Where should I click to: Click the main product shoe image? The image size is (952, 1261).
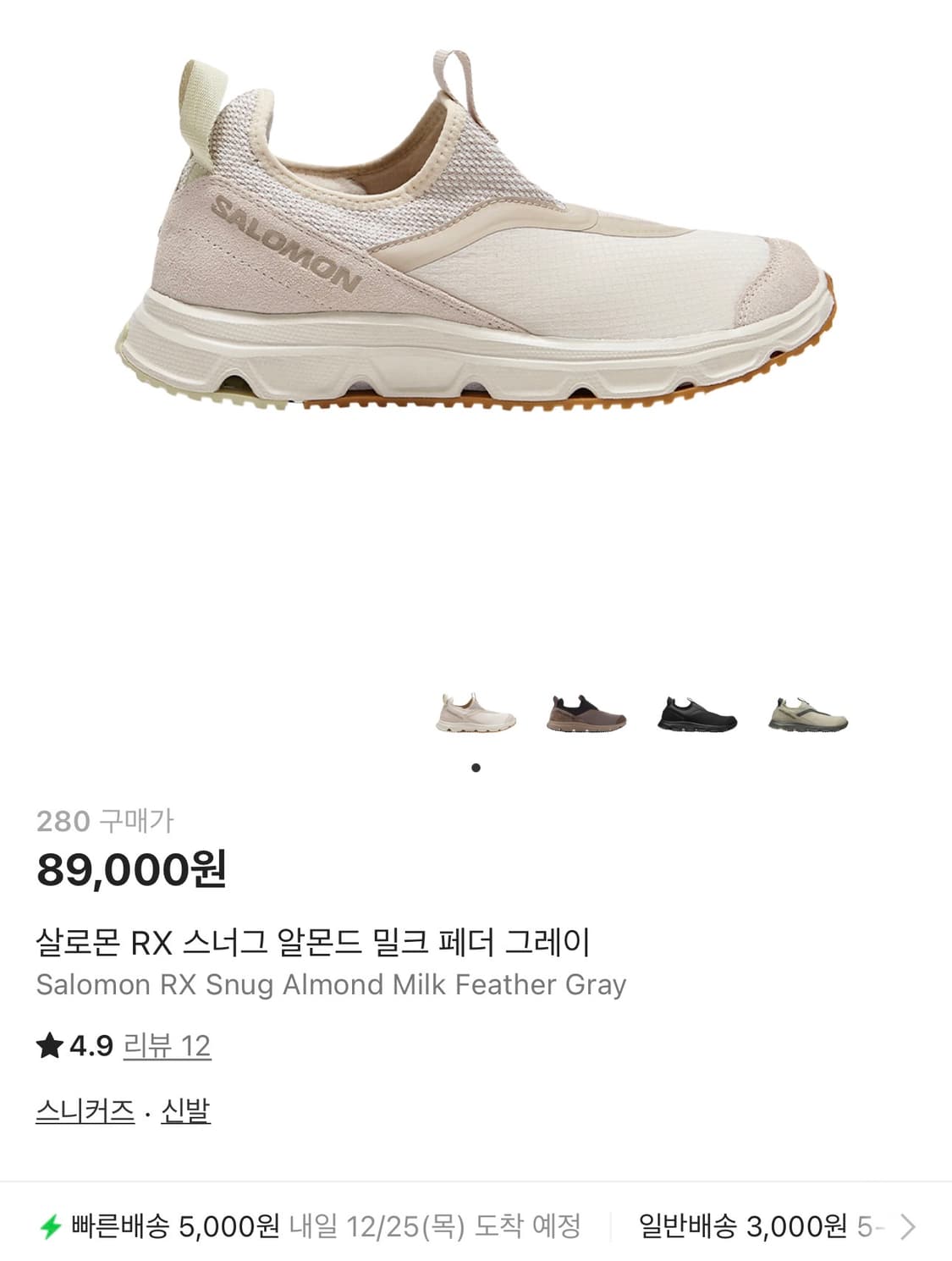coord(474,245)
